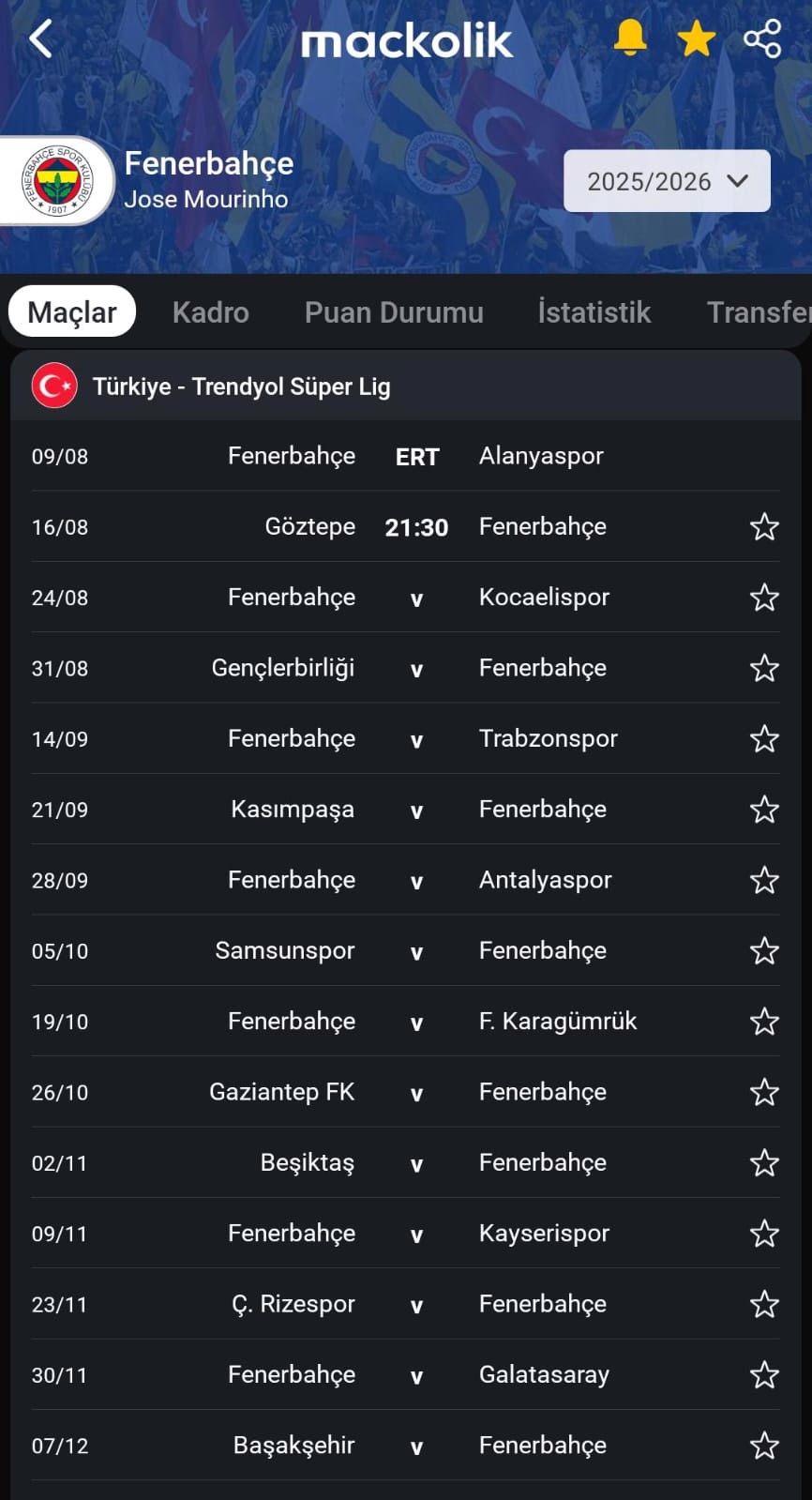The height and width of the screenshot is (1500, 812).
Task: Switch to the Kadro tab
Action: tap(211, 312)
